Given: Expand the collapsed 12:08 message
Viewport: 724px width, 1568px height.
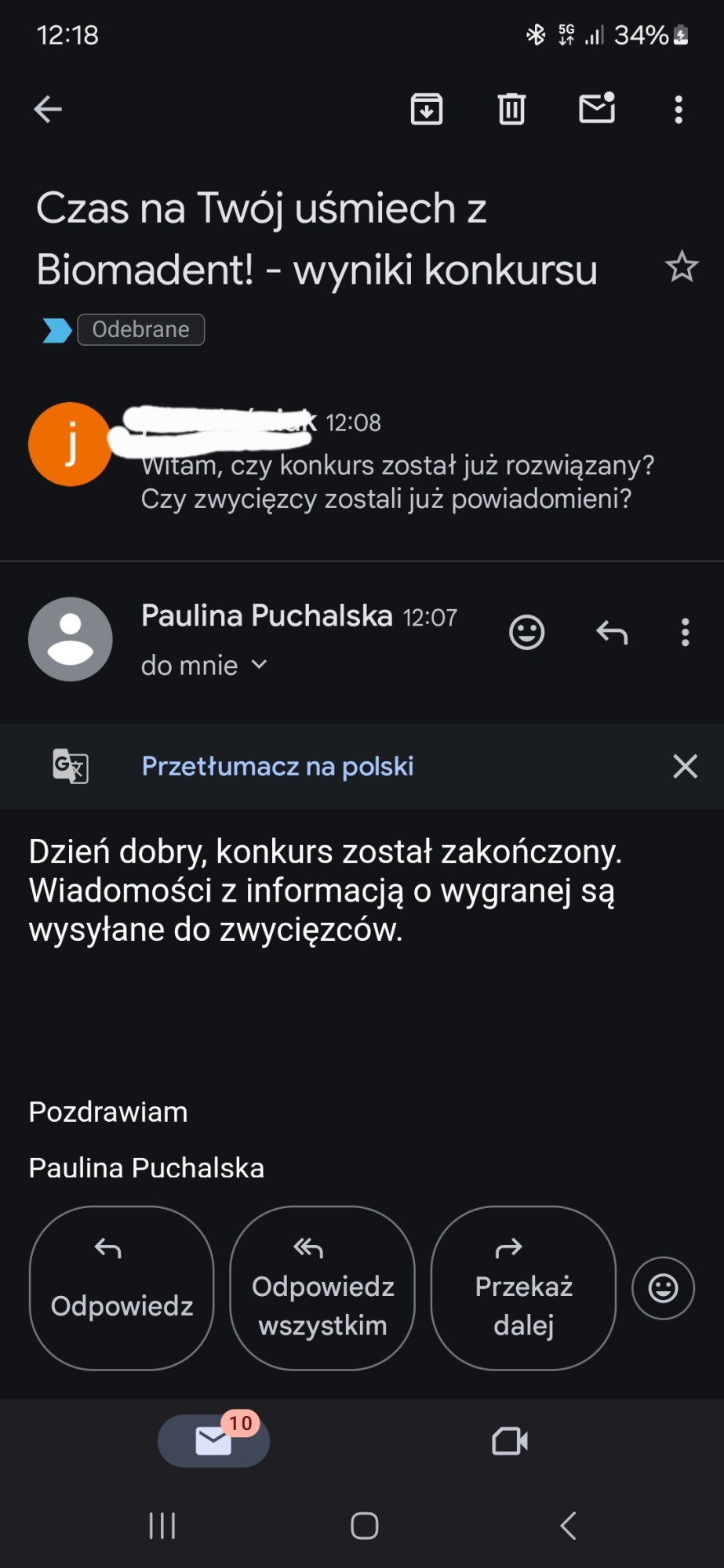Looking at the screenshot, I should [392, 481].
